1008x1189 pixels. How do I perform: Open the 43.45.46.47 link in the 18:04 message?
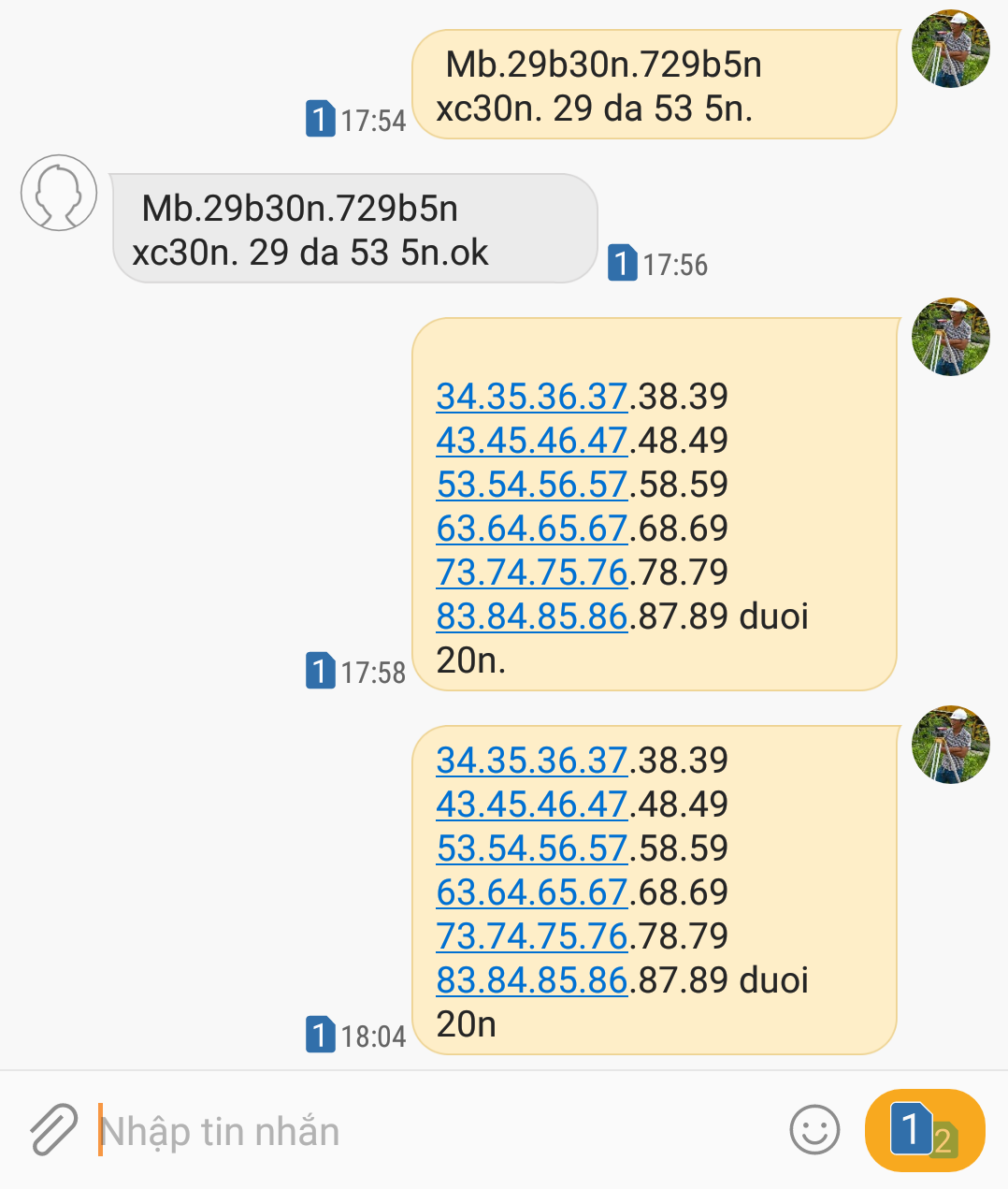click(531, 805)
